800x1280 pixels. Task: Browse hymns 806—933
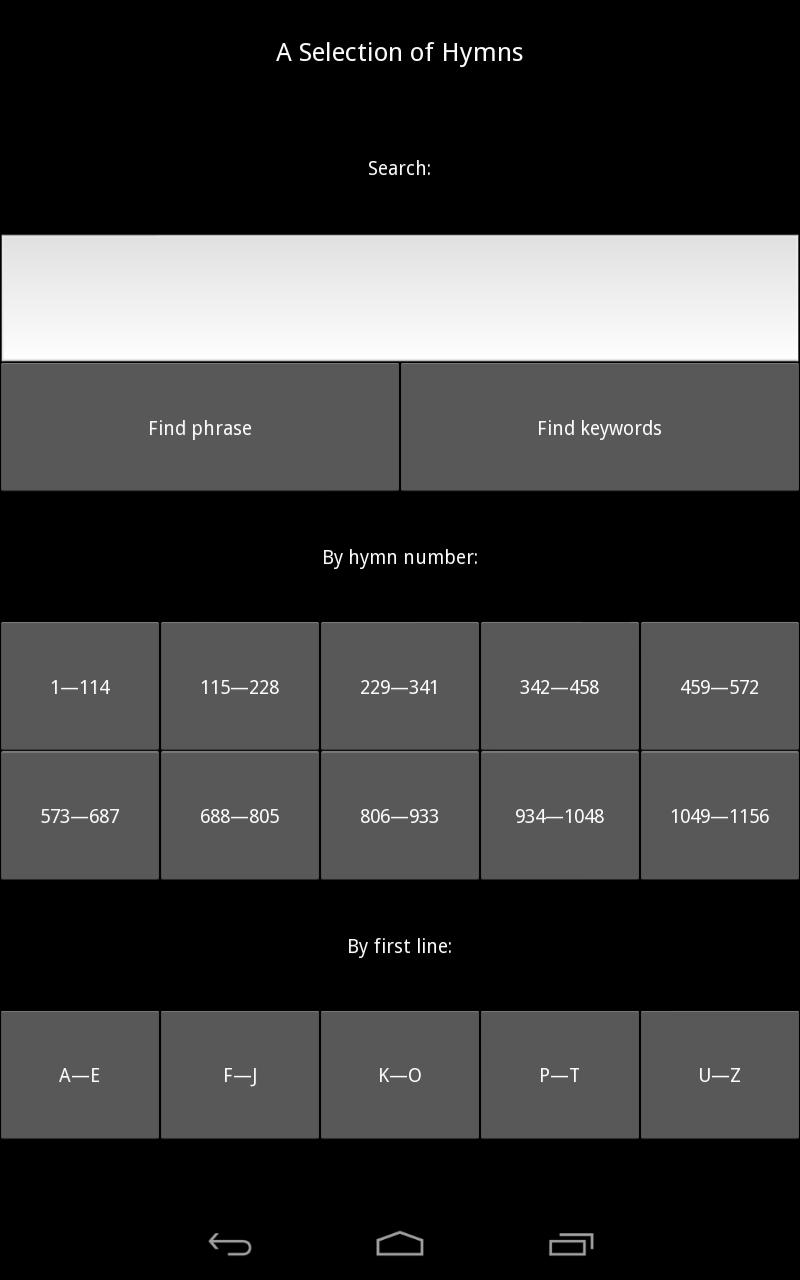400,816
